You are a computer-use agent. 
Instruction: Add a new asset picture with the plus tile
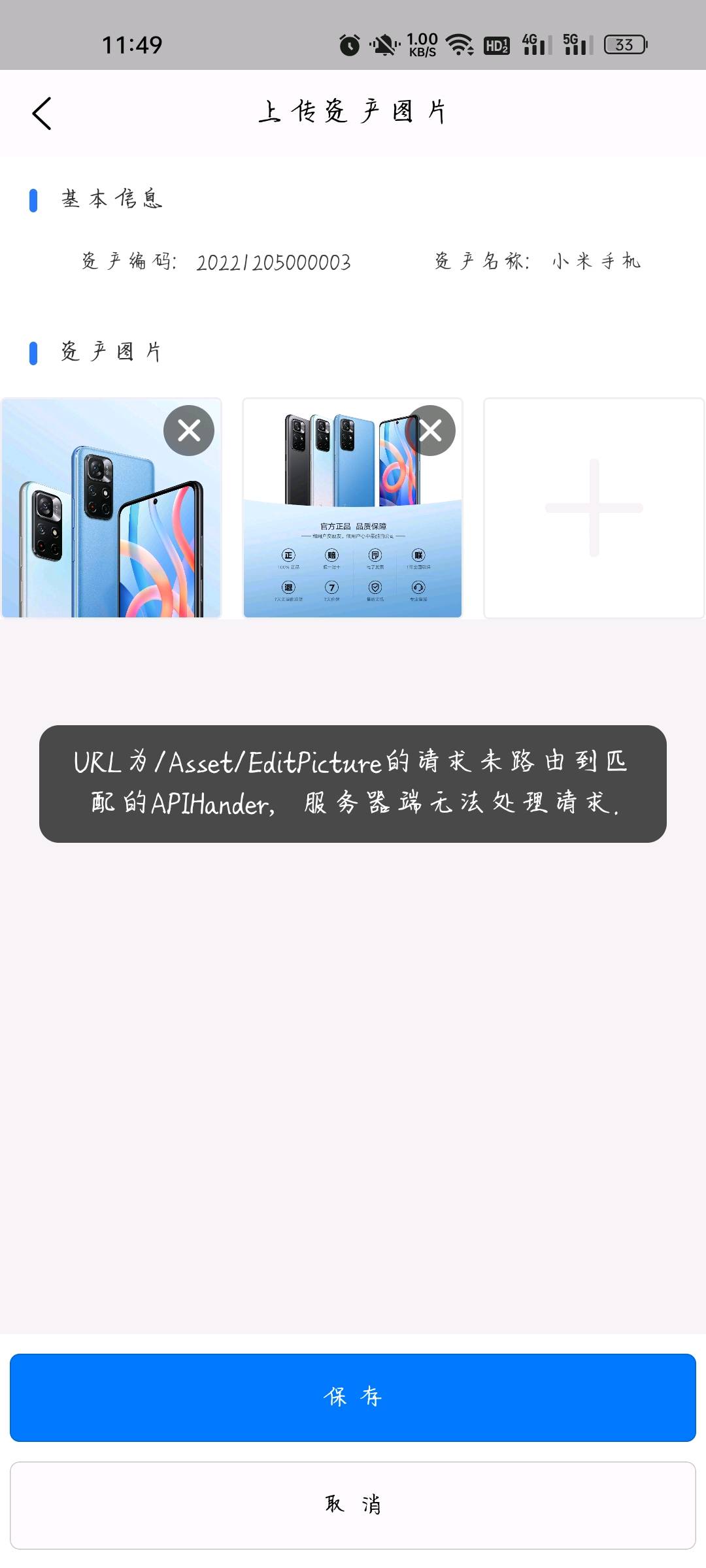coord(594,508)
